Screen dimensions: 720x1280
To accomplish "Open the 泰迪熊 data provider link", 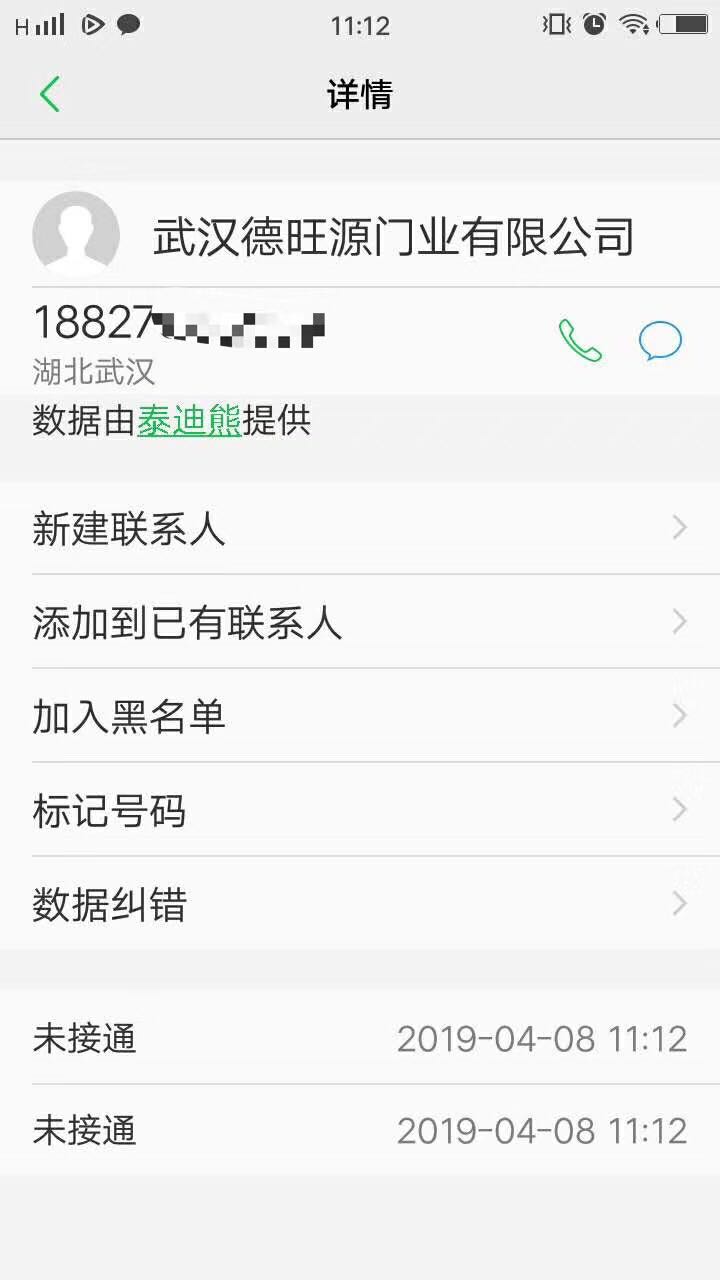I will 189,421.
